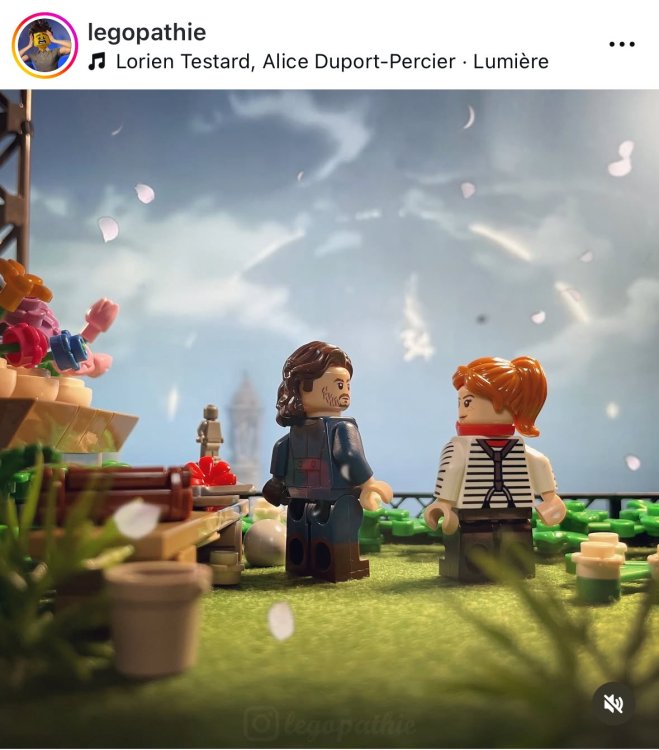Viewport: 659px width, 750px height.
Task: Open legopathie's profile picture story
Action: 45,45
